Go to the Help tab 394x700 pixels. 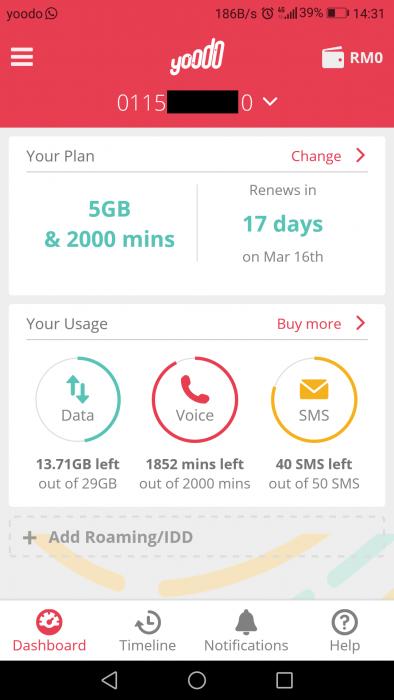point(344,631)
